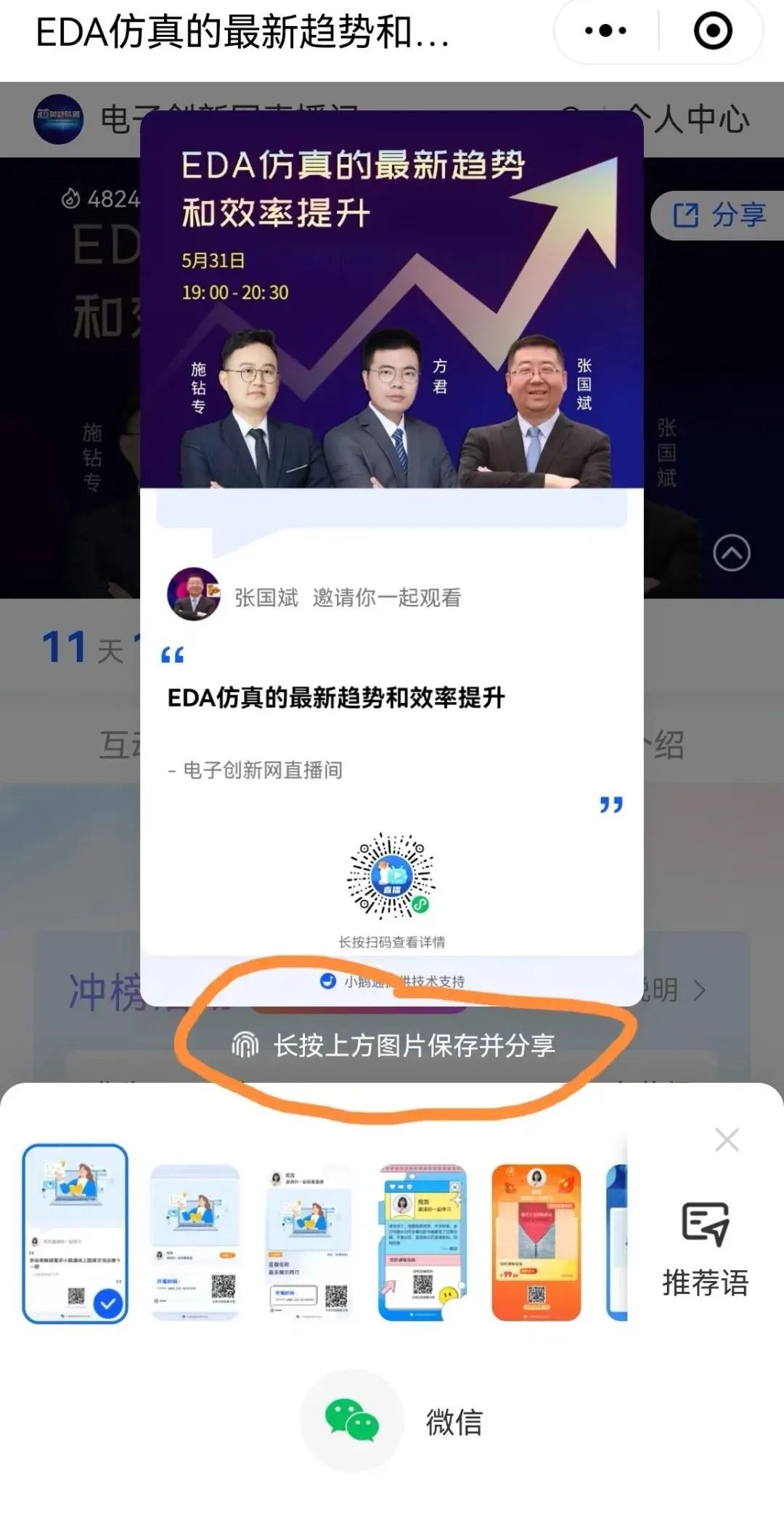Image resolution: width=784 pixels, height=1522 pixels.
Task: Close the share poster panel
Action: pyautogui.click(x=727, y=1139)
